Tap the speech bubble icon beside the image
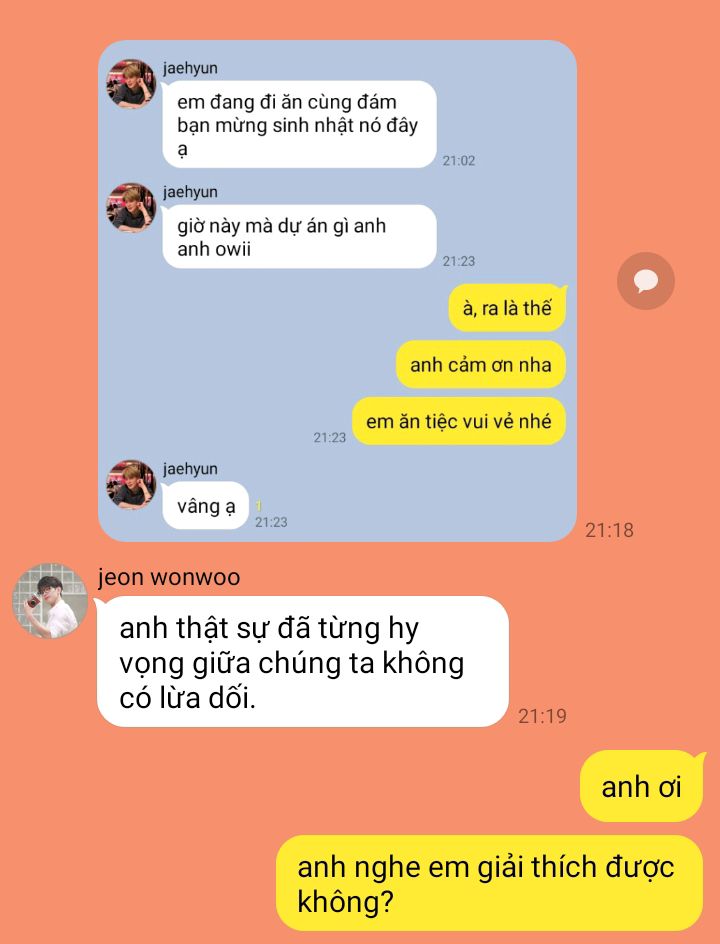Viewport: 720px width, 944px height. pos(645,281)
